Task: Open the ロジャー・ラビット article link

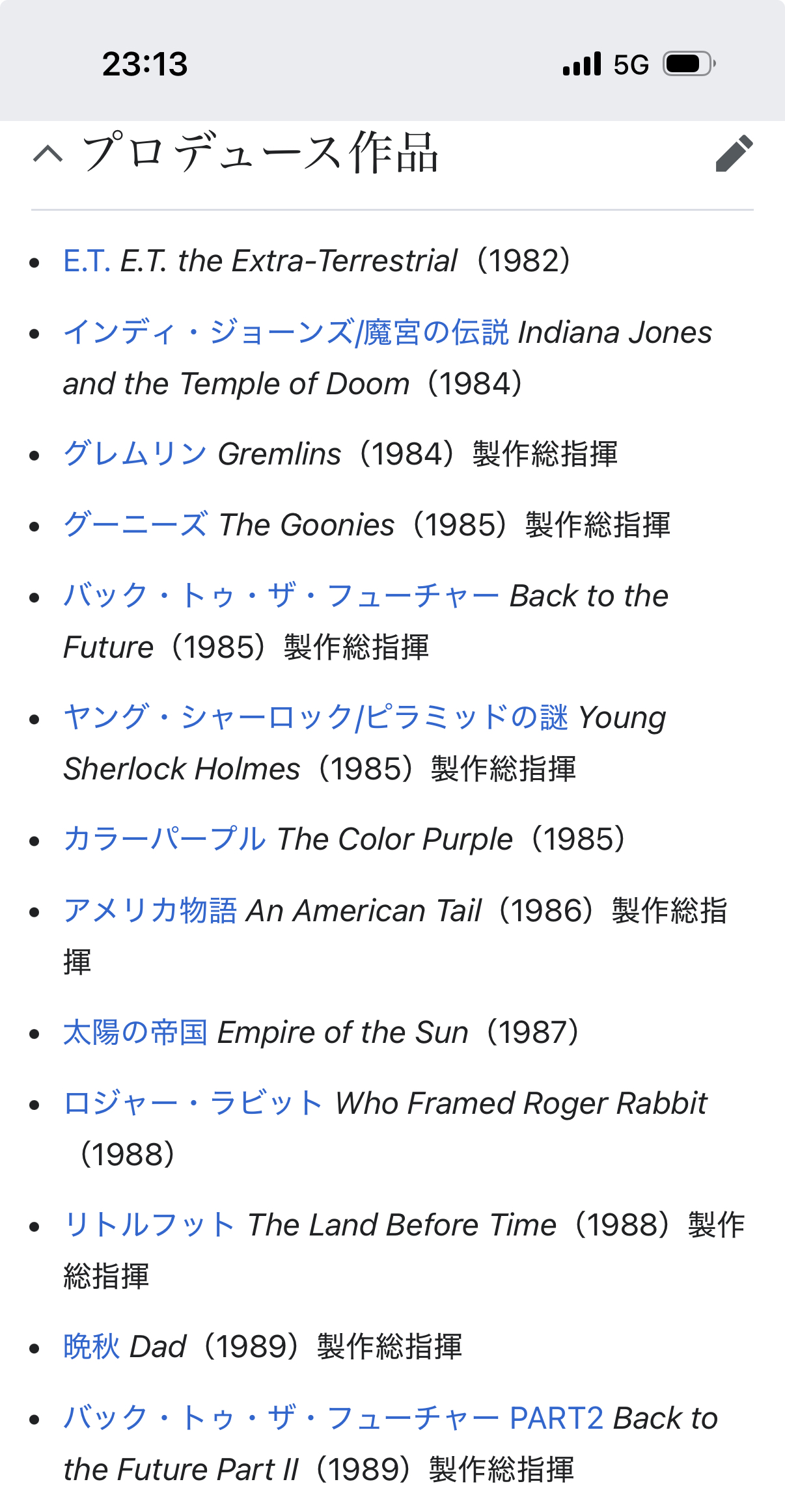Action: click(193, 1103)
